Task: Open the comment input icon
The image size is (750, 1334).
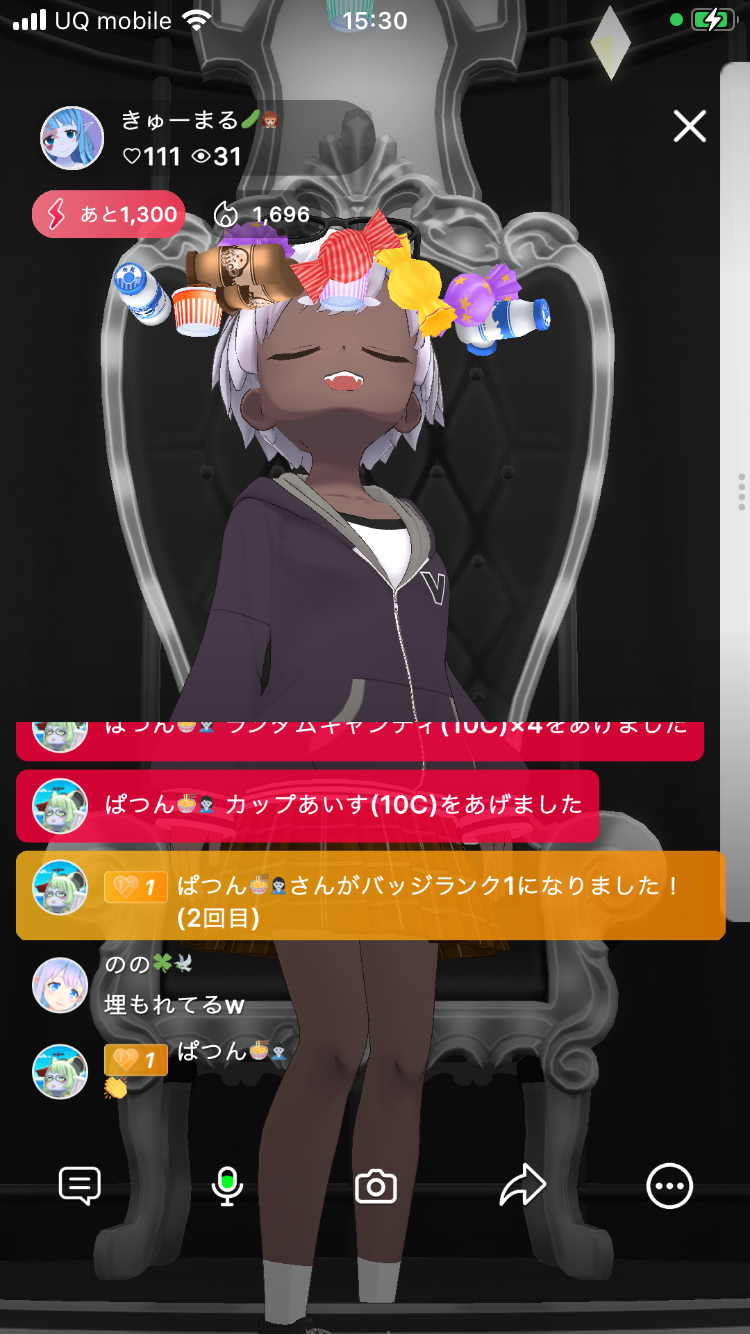Action: (80, 1186)
